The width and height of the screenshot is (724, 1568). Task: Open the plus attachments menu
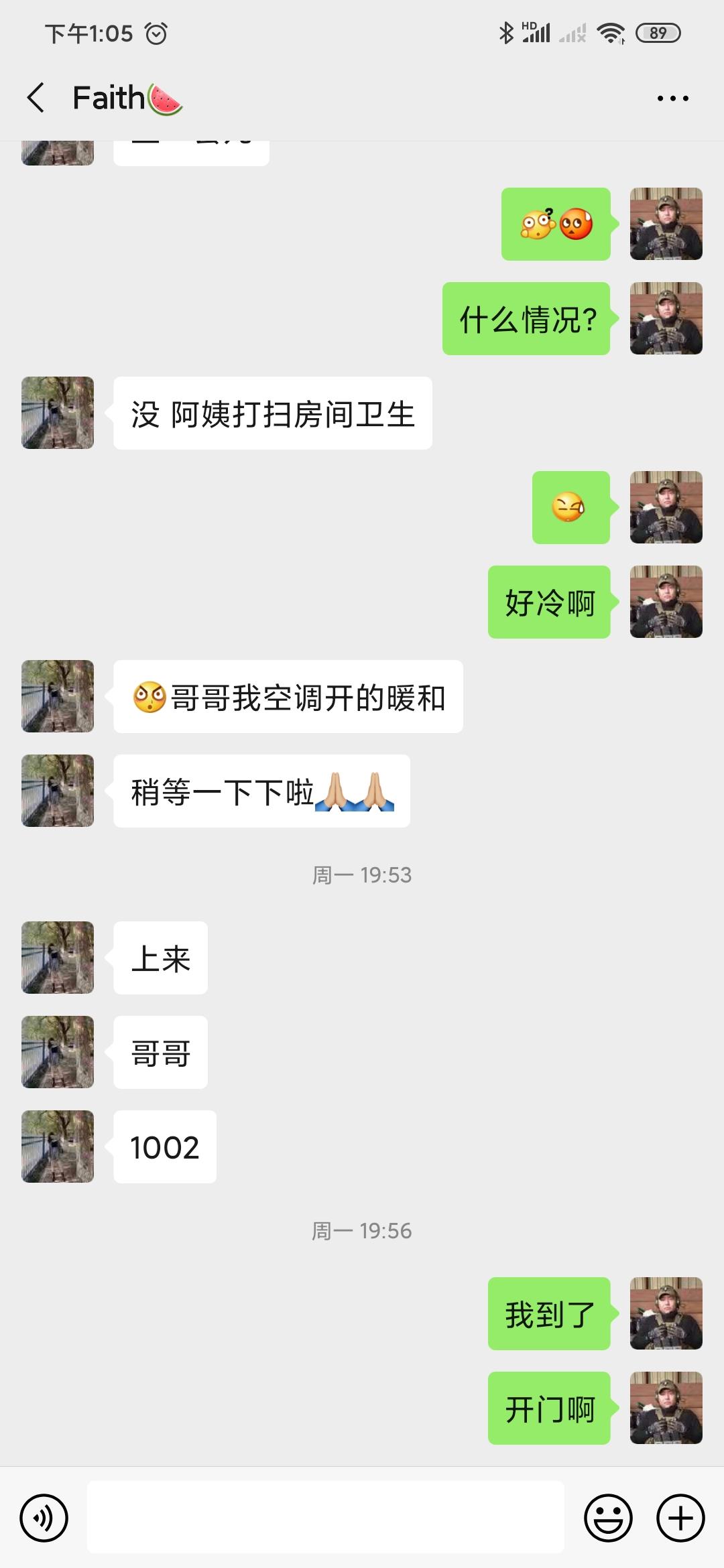(680, 1518)
